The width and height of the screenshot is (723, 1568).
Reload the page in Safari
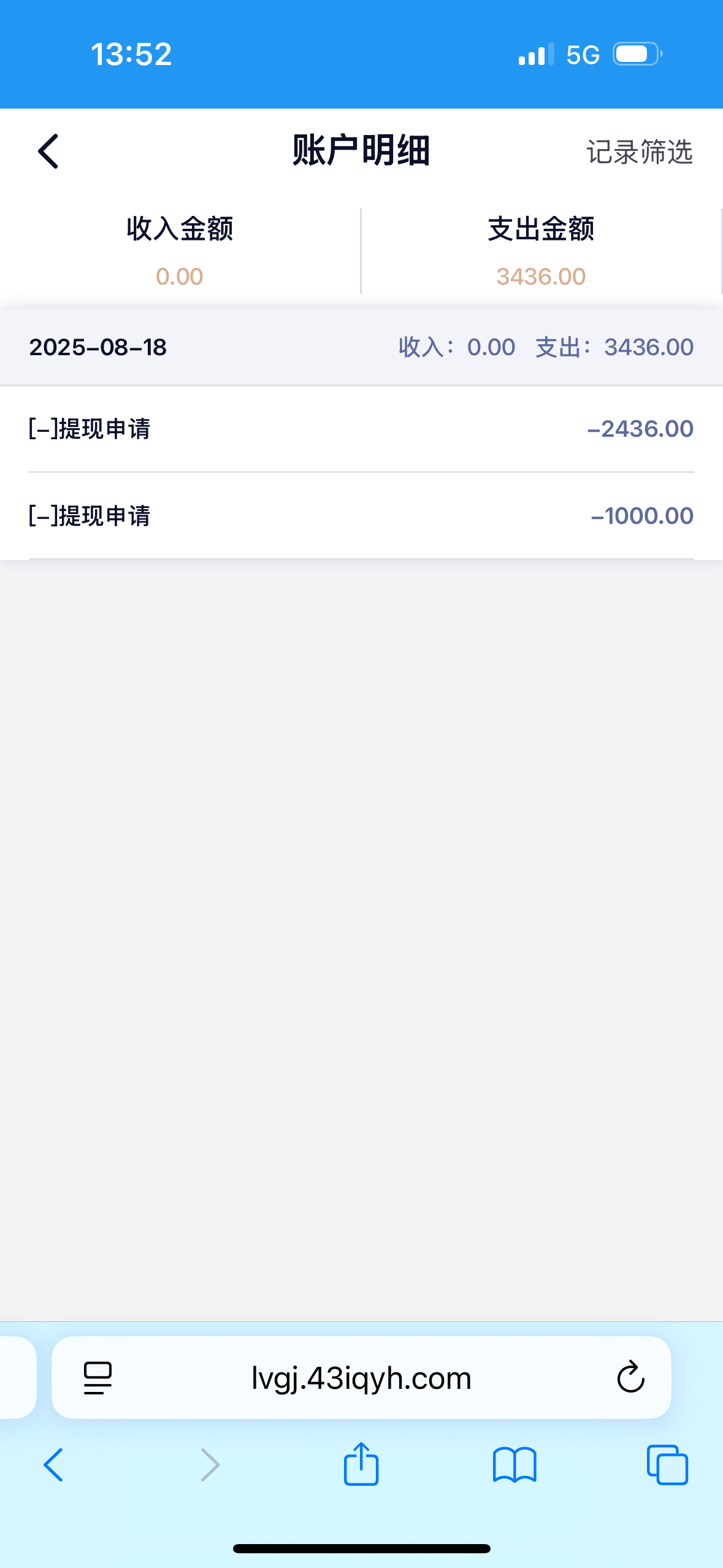630,1378
